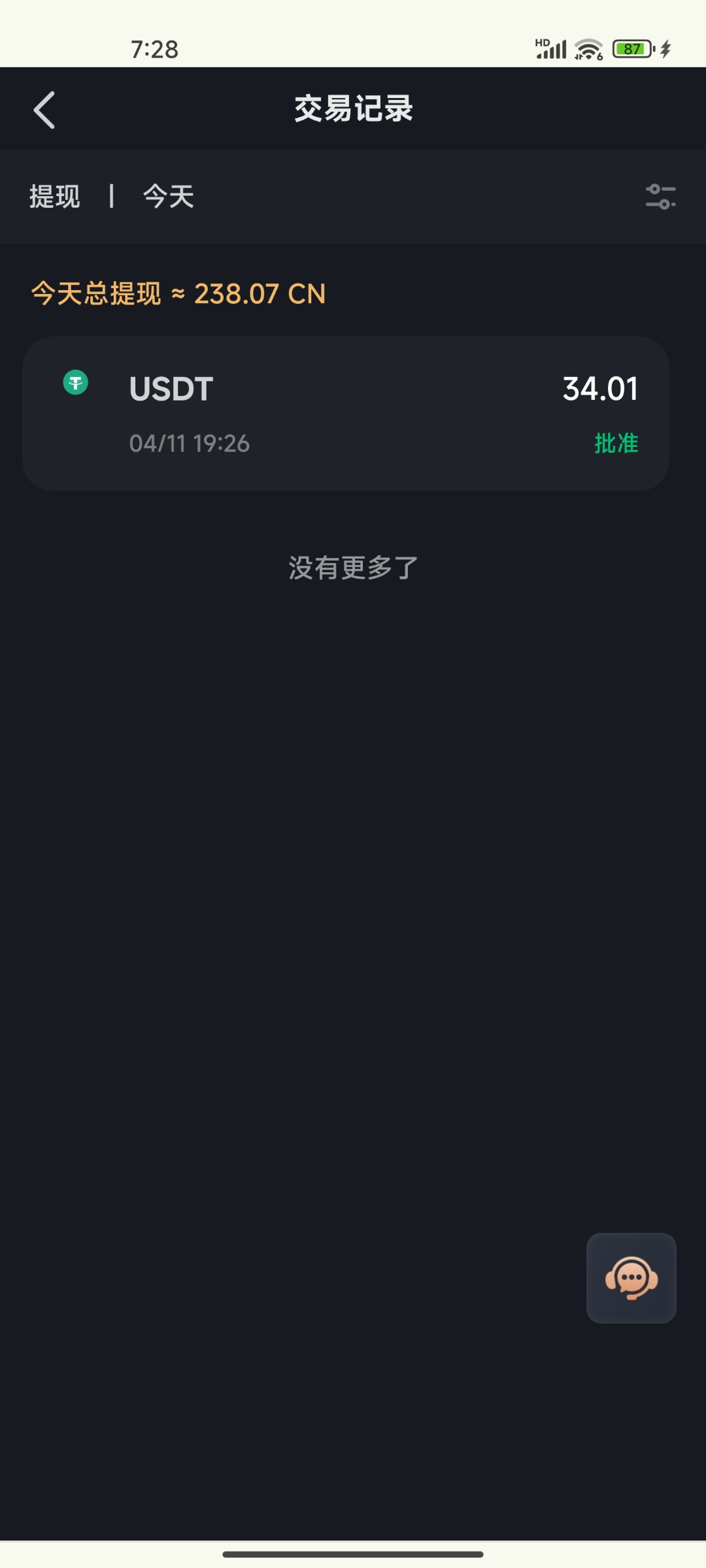Go back using the top-left arrow
706x1568 pixels.
44,110
